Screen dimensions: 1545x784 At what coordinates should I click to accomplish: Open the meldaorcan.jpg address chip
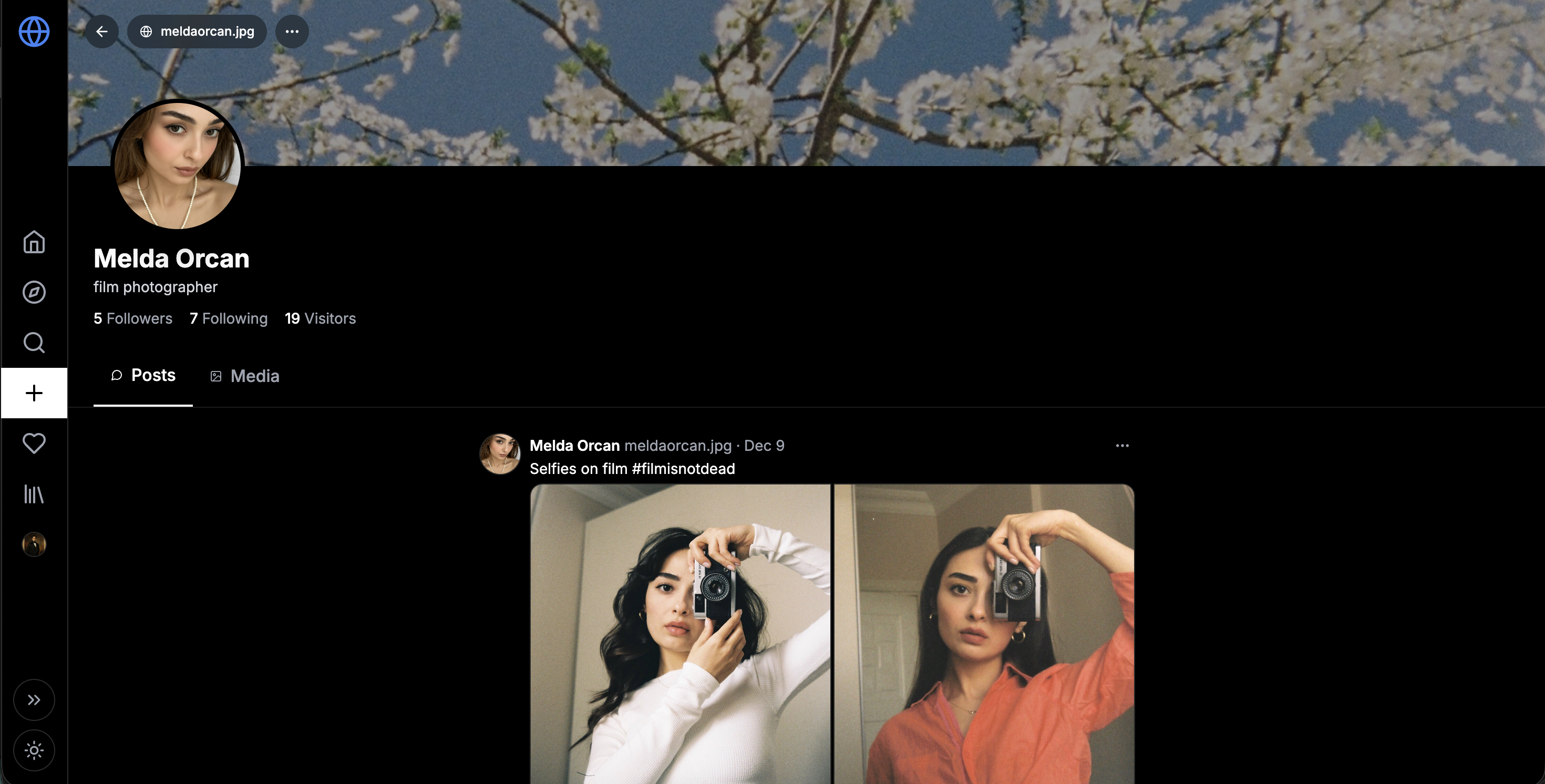pos(197,31)
